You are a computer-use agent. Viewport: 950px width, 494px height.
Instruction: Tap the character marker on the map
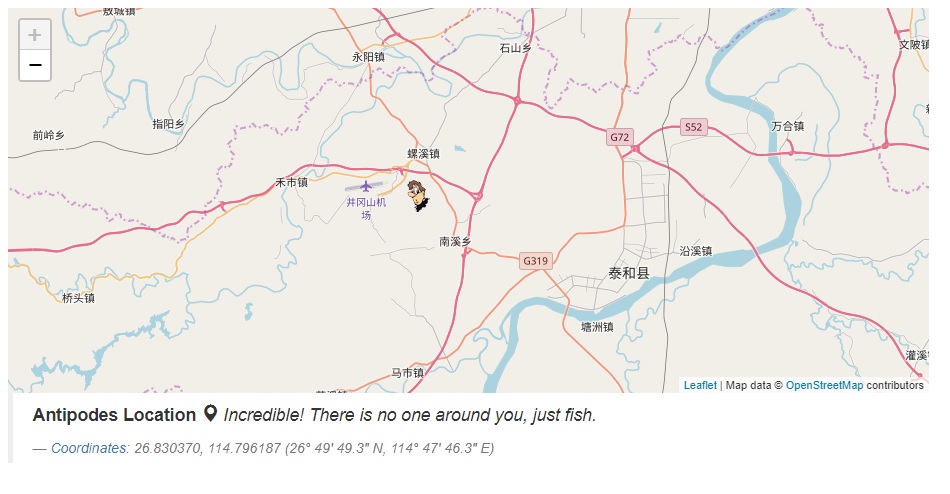[418, 195]
